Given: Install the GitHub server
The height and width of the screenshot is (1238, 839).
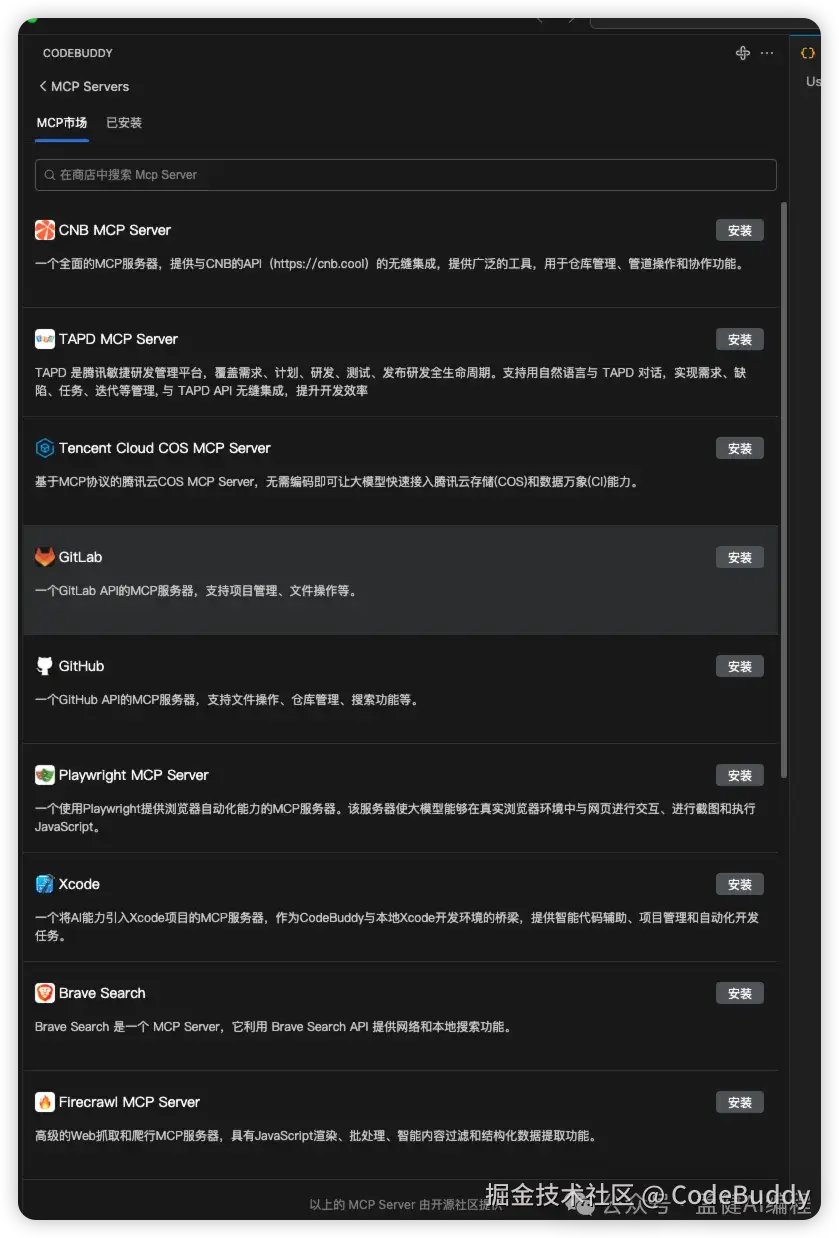Looking at the screenshot, I should [739, 667].
